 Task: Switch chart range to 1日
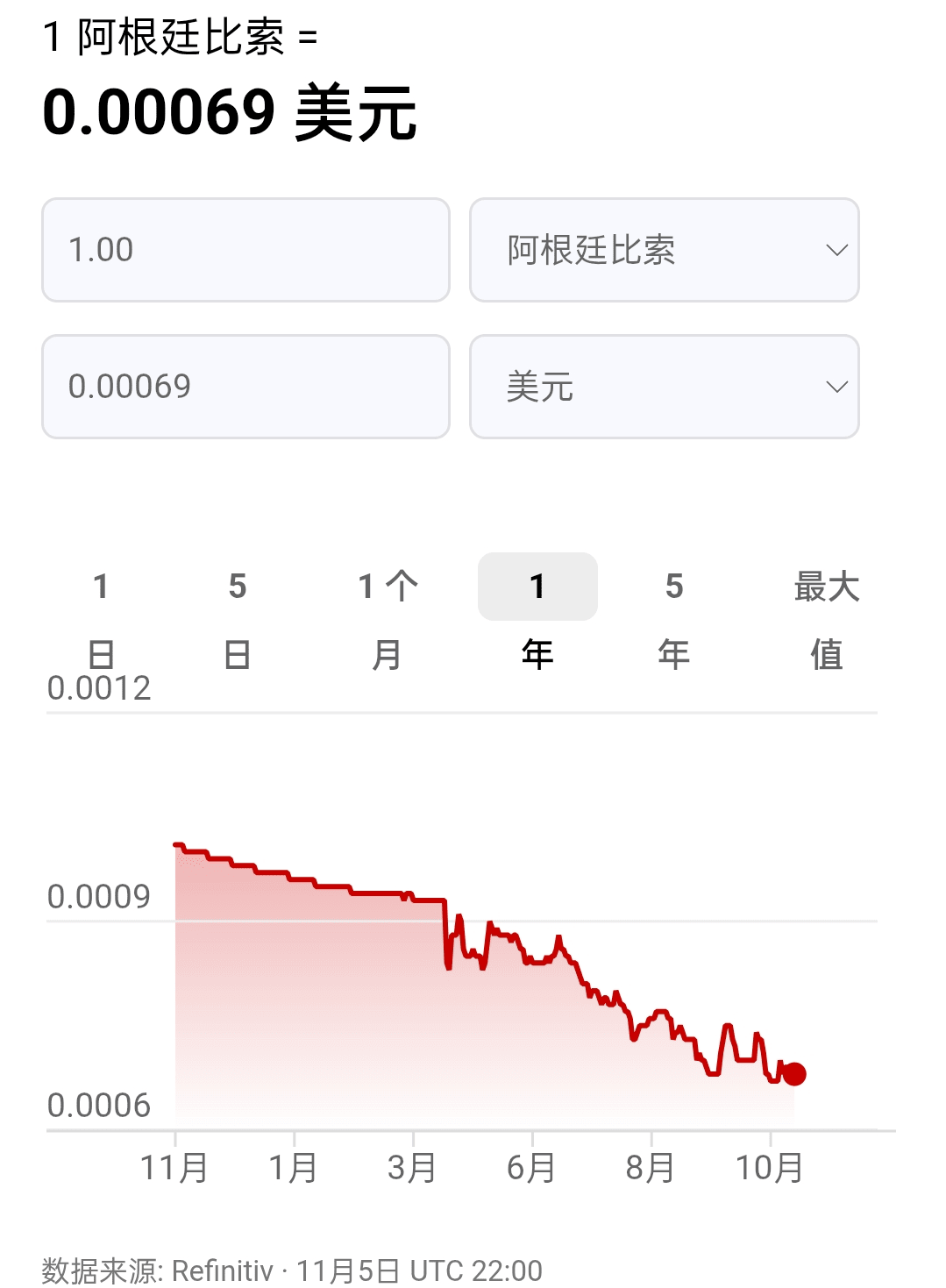pos(101,618)
